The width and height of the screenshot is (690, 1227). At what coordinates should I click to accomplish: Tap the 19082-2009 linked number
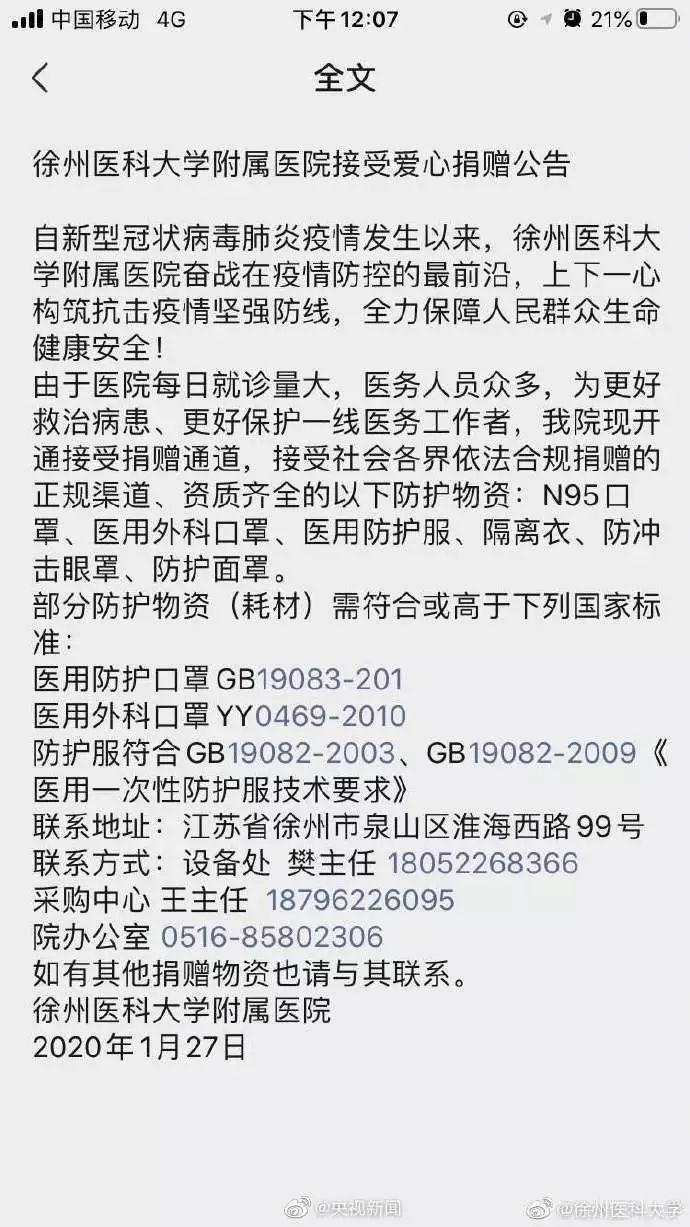coord(552,753)
